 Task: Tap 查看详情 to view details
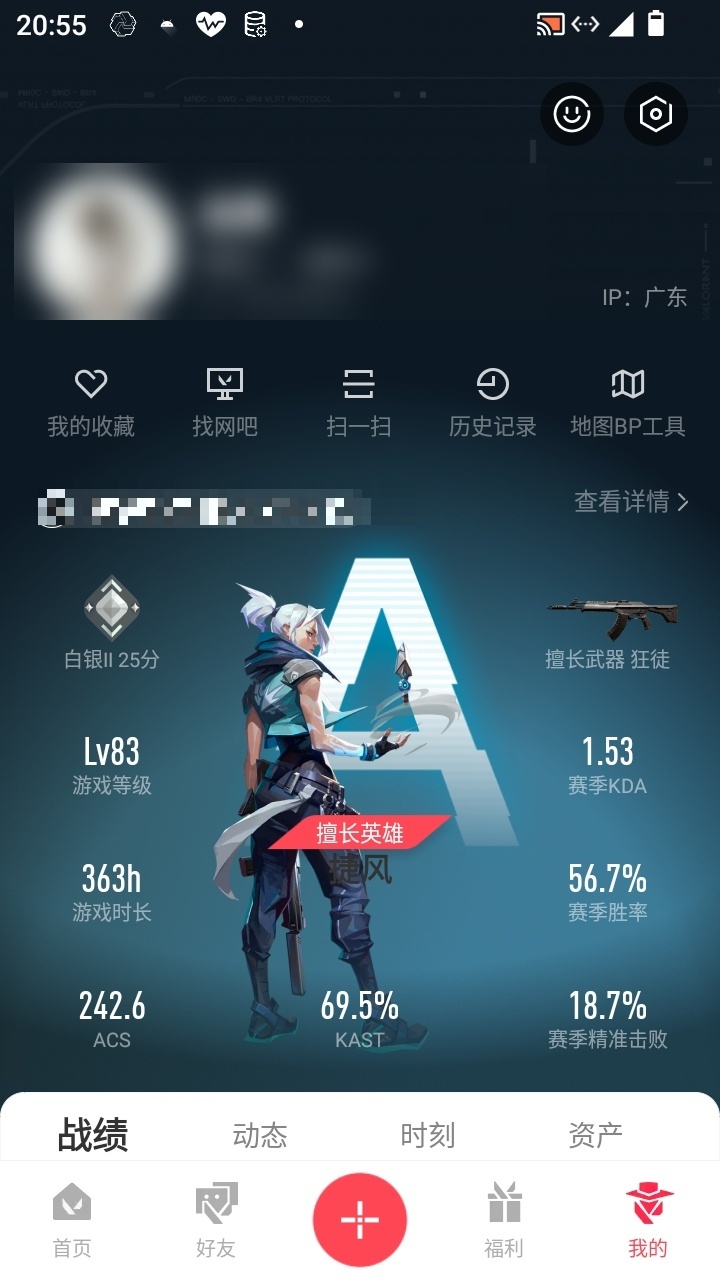point(631,502)
